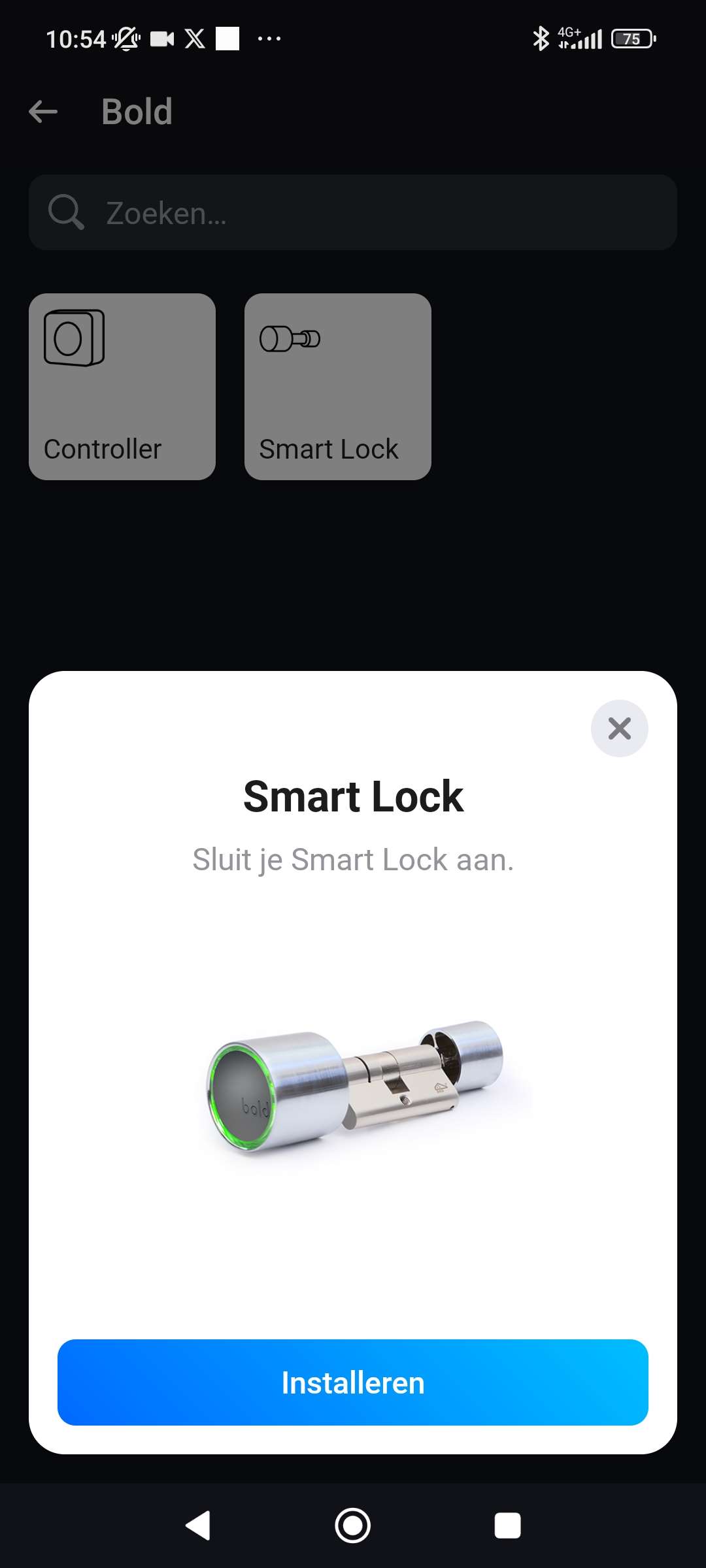
Task: Tap the system back button
Action: point(198,1526)
